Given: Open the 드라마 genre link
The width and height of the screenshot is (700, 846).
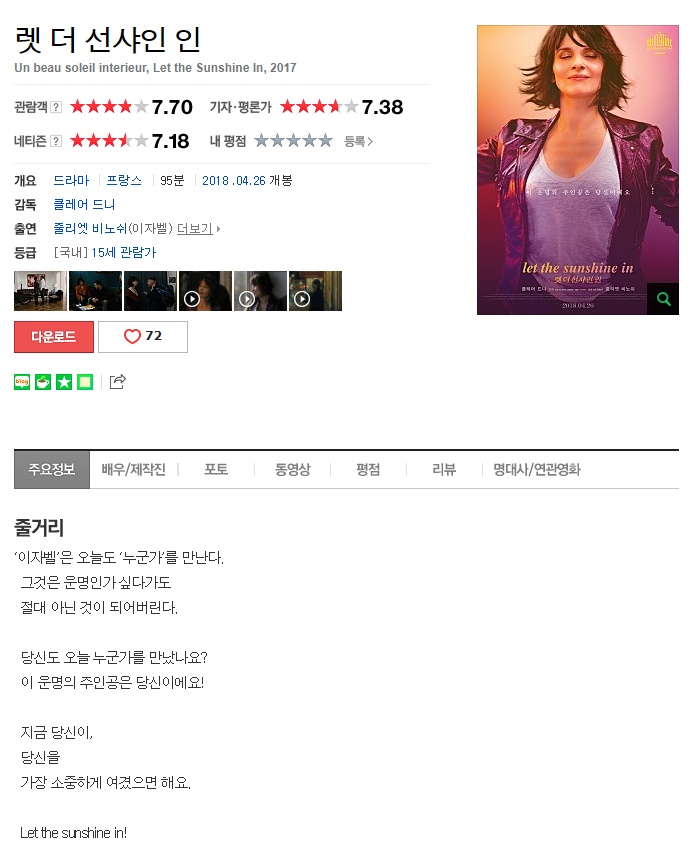Looking at the screenshot, I should pyautogui.click(x=71, y=180).
